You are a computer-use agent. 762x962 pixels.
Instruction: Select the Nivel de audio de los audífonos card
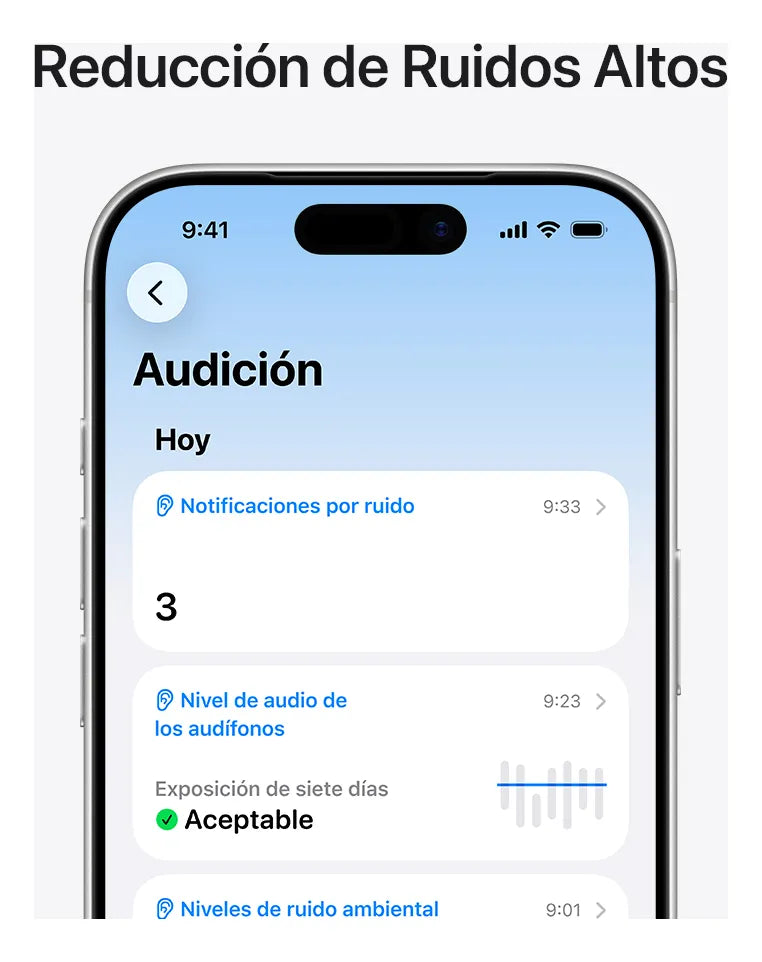point(380,760)
